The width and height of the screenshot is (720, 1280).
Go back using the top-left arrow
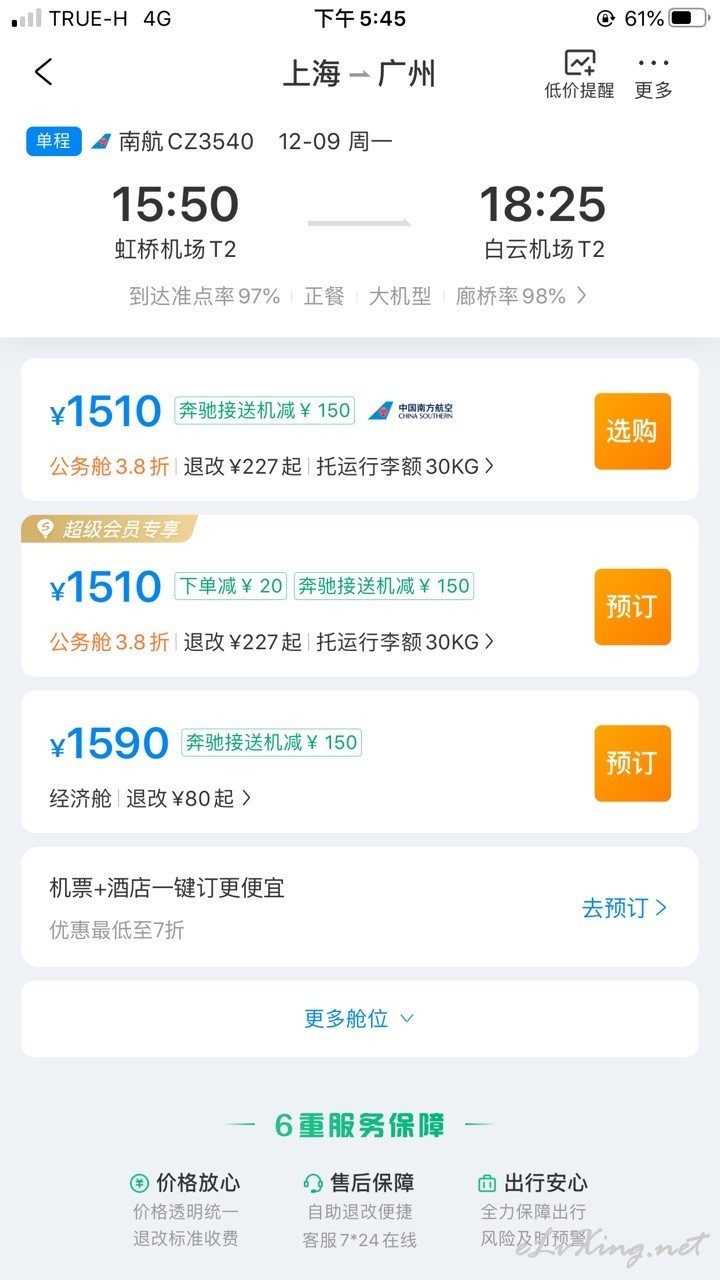pyautogui.click(x=43, y=72)
